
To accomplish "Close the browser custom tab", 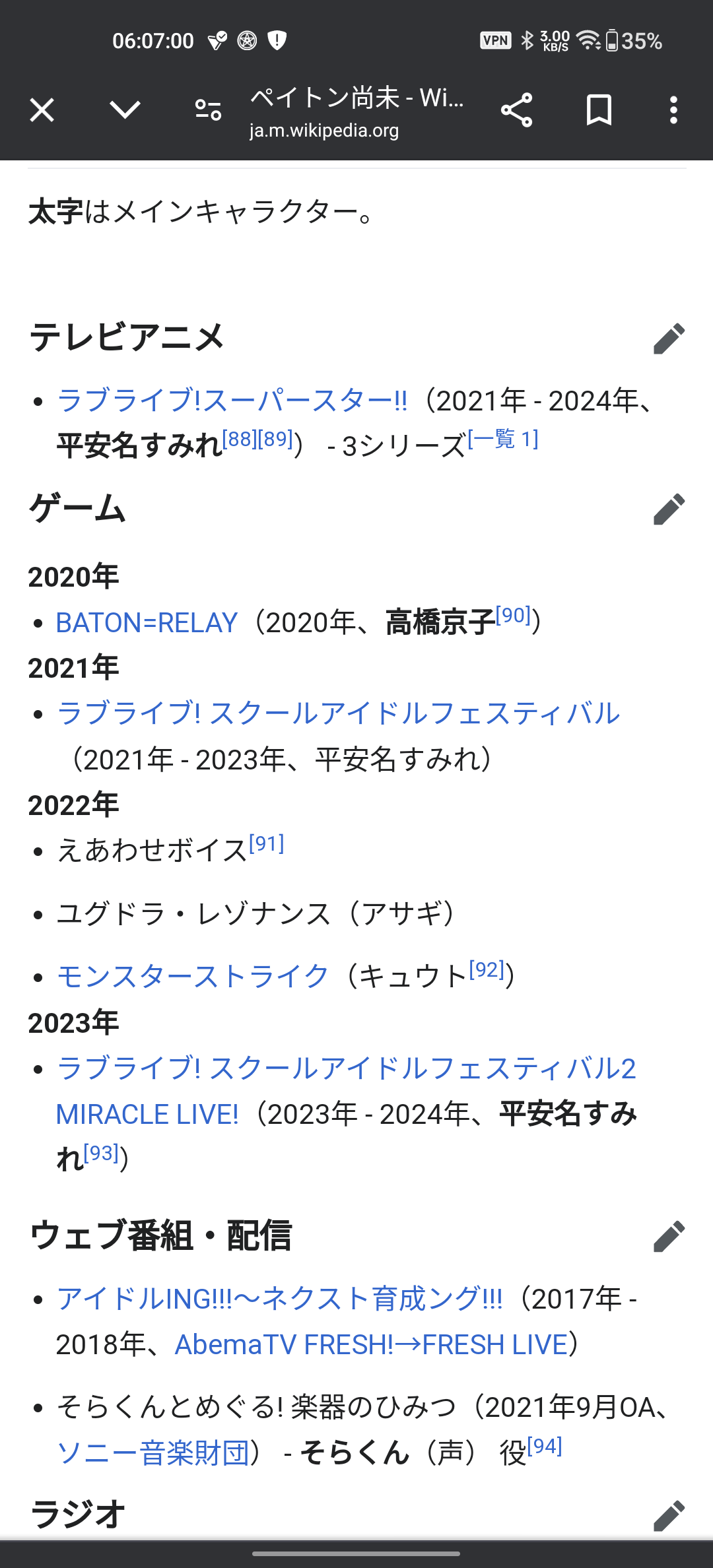I will coord(42,110).
